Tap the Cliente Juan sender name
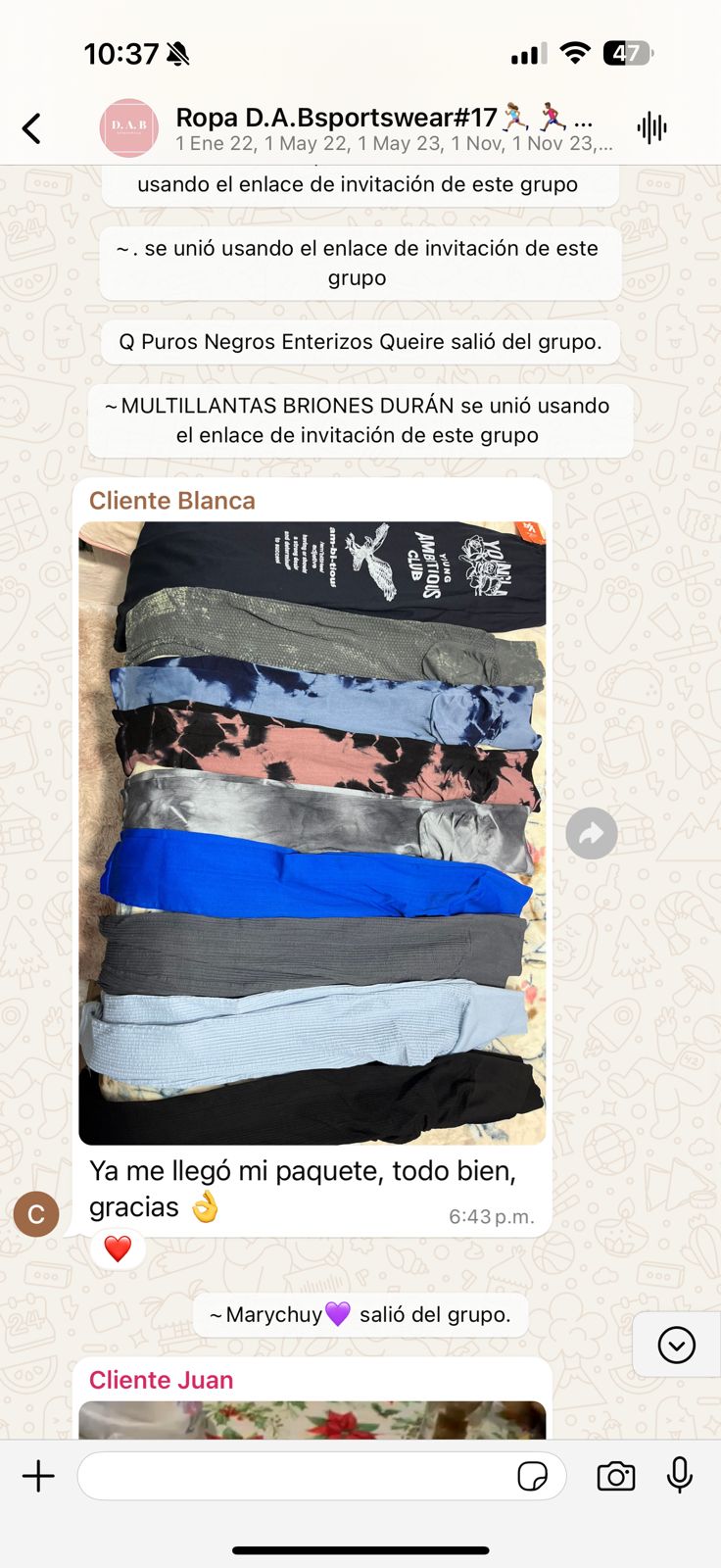Screen dimensions: 721x1568 pyautogui.click(x=162, y=1380)
